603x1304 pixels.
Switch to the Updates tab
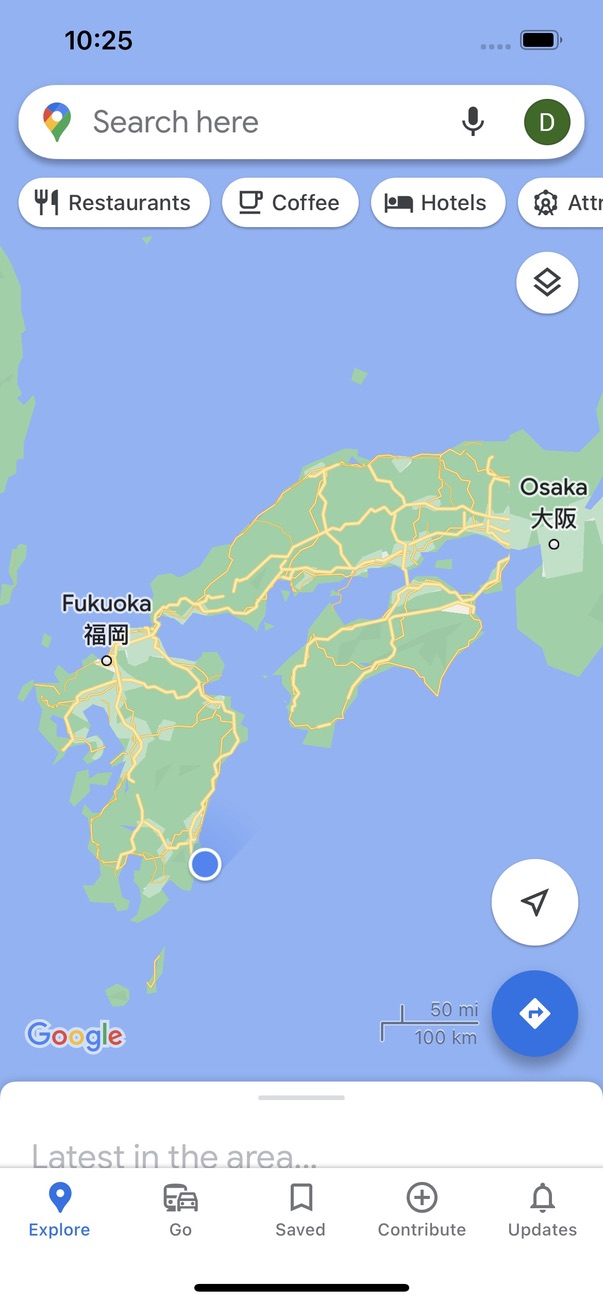(x=542, y=1210)
